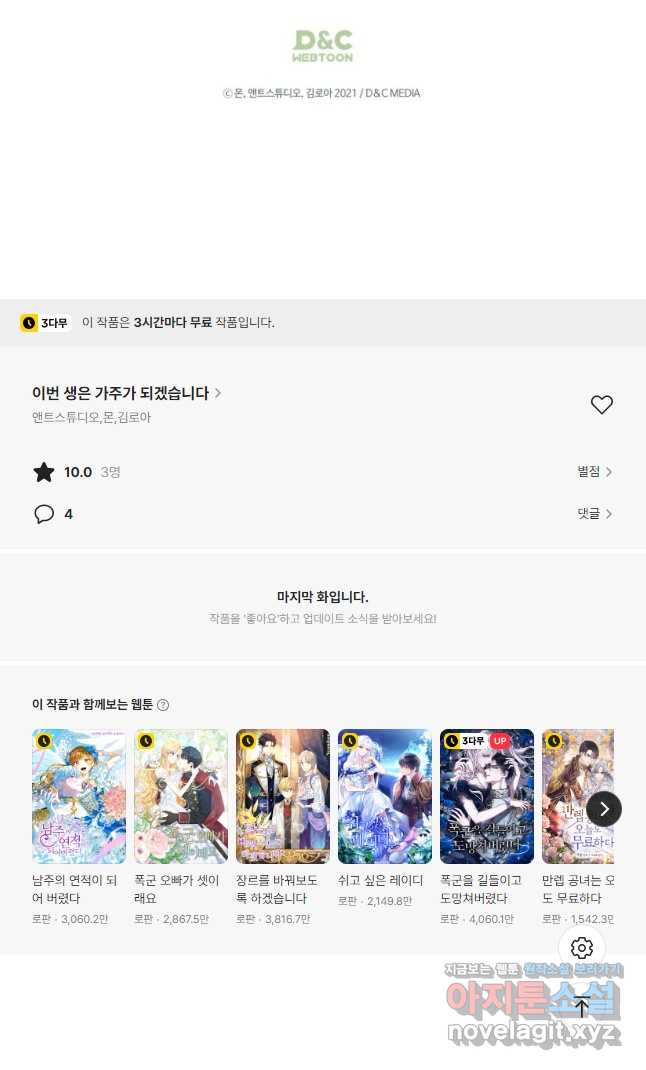
Task: Open the webtoon 쉬고 싶은 레이디
Action: [x=385, y=796]
